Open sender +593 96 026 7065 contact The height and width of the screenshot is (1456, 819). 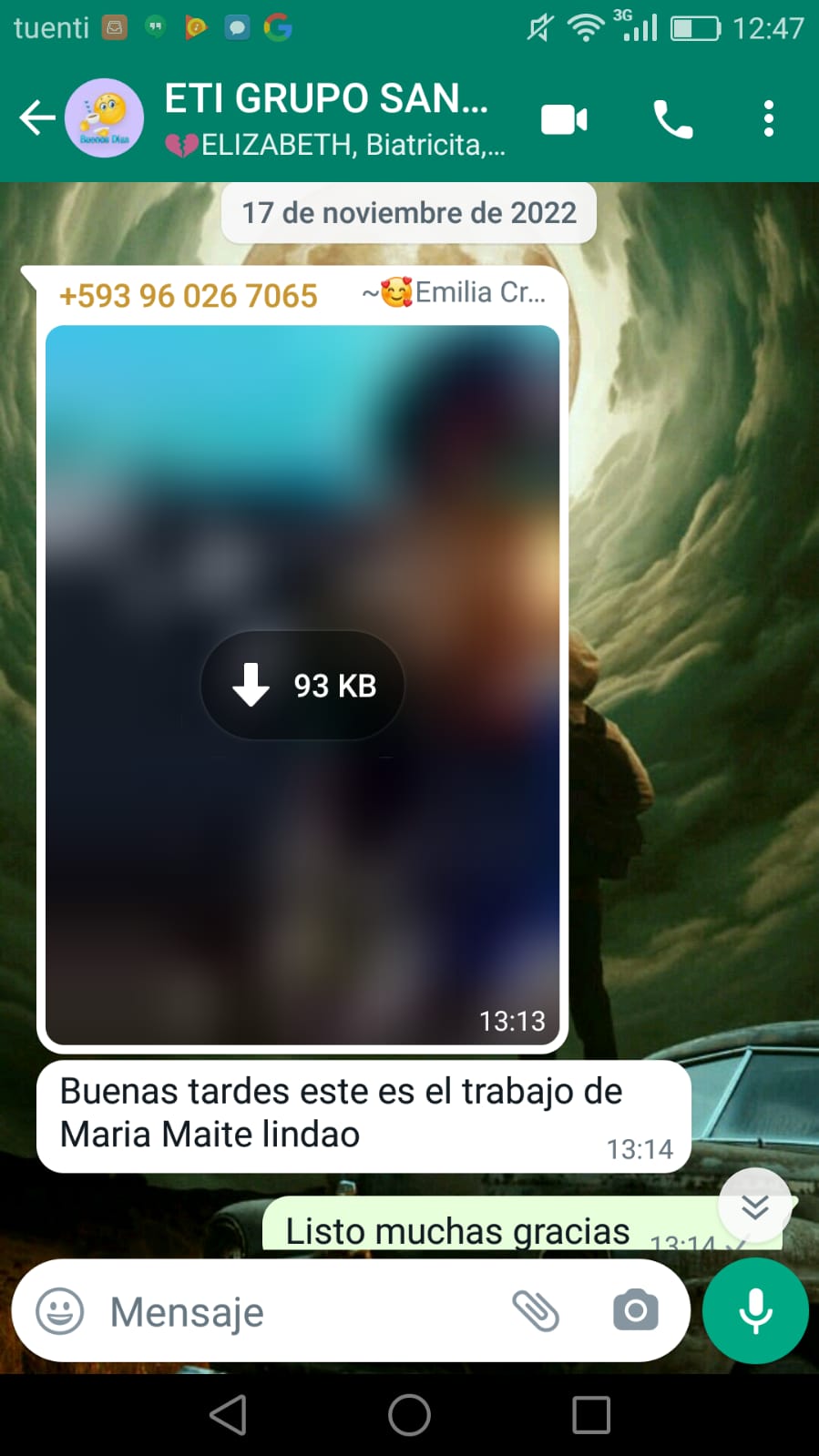[188, 296]
